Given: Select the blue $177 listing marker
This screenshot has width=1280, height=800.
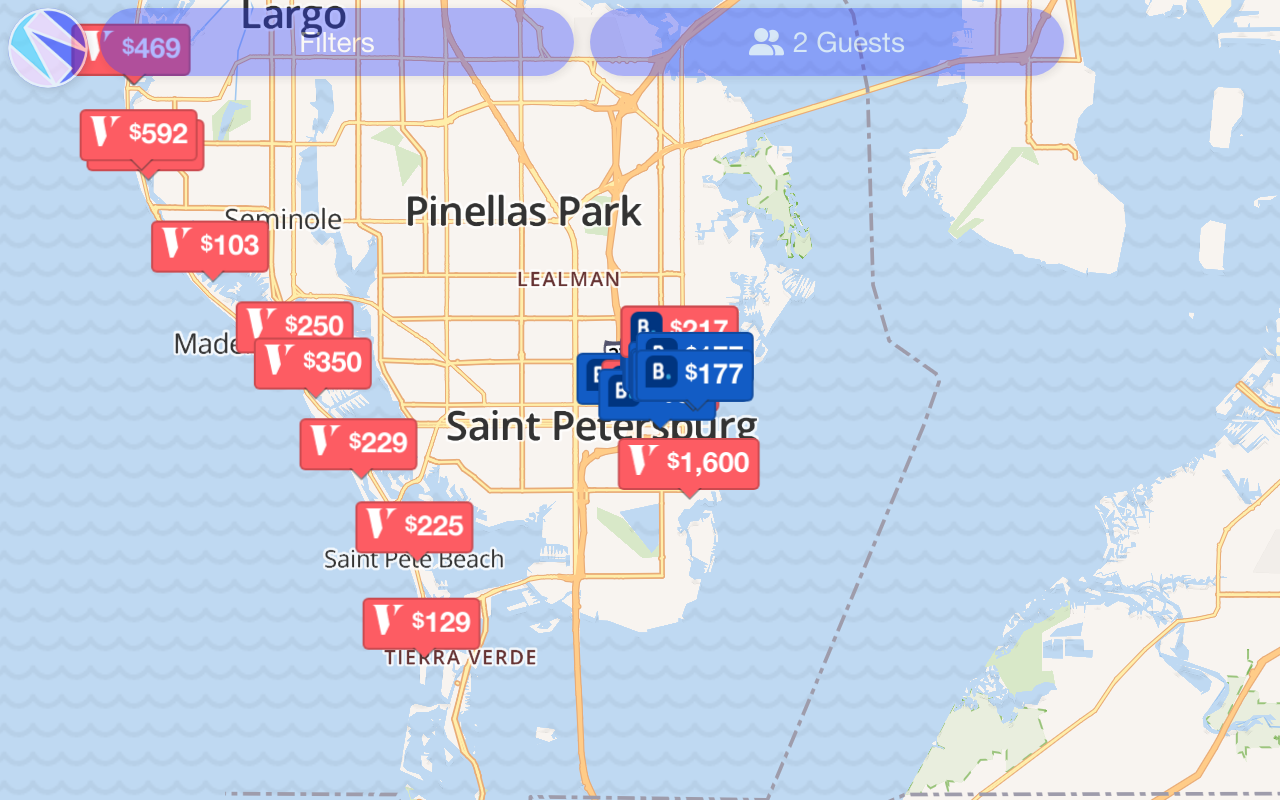Looking at the screenshot, I should point(696,374).
